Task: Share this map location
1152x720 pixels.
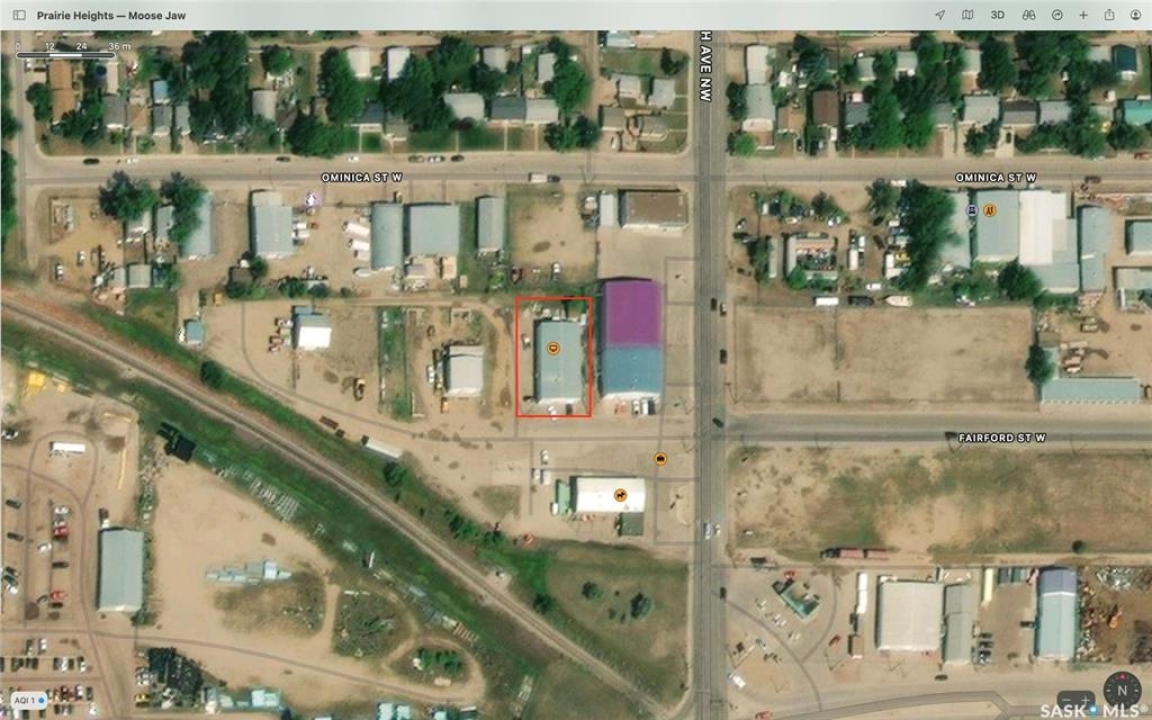Action: (x=1109, y=15)
